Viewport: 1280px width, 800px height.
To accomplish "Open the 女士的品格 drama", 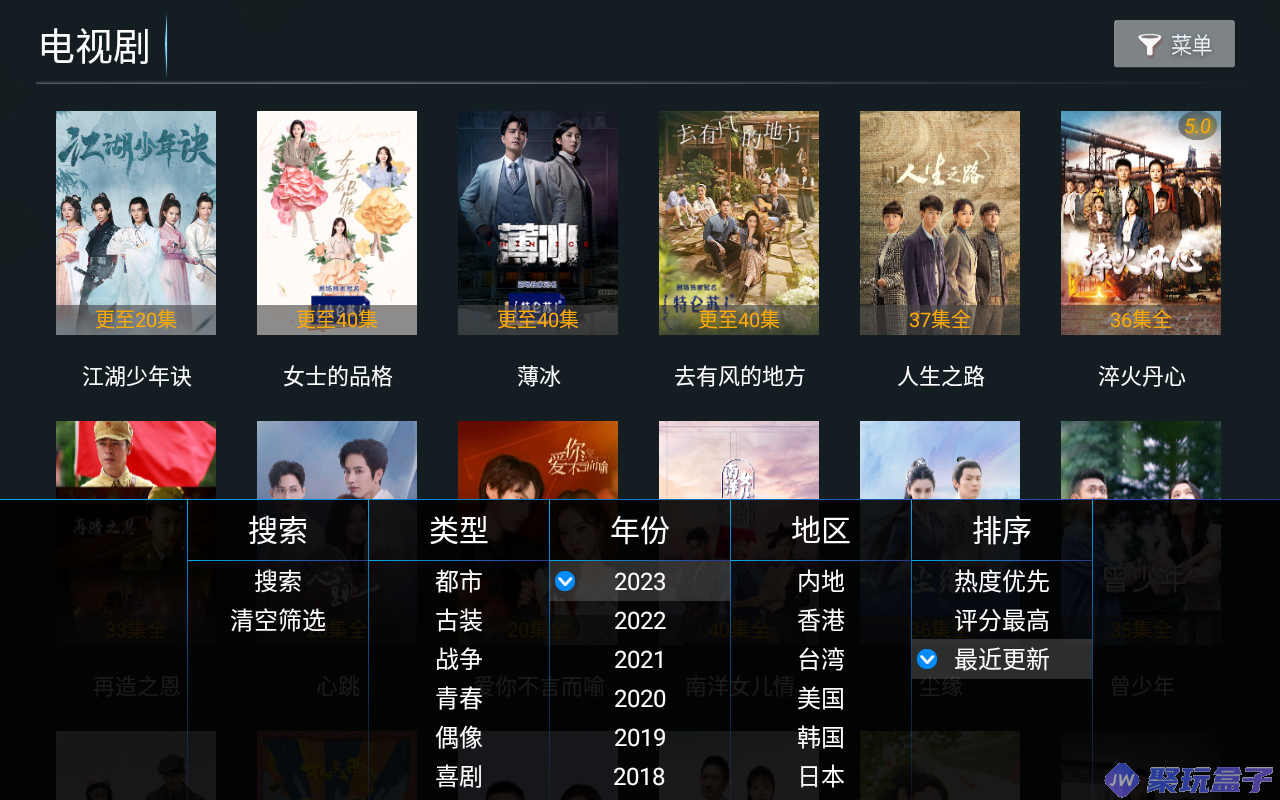I will pos(337,222).
